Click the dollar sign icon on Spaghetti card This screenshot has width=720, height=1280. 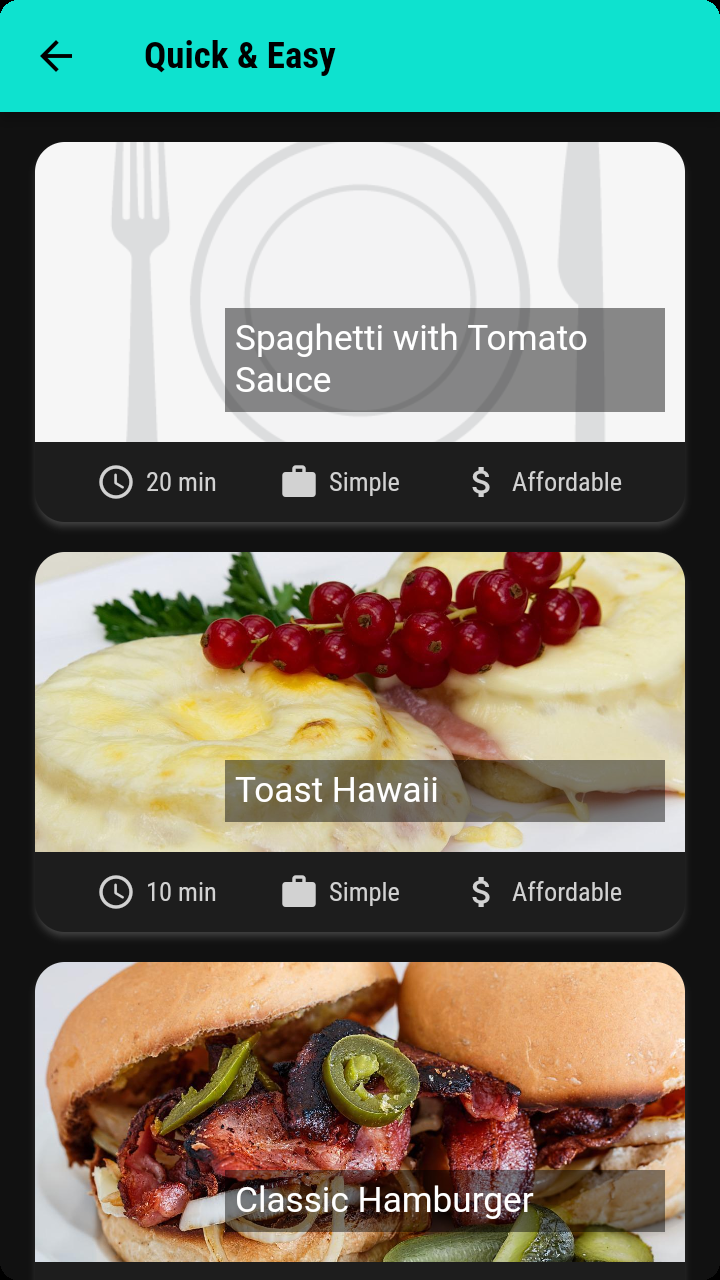(481, 481)
